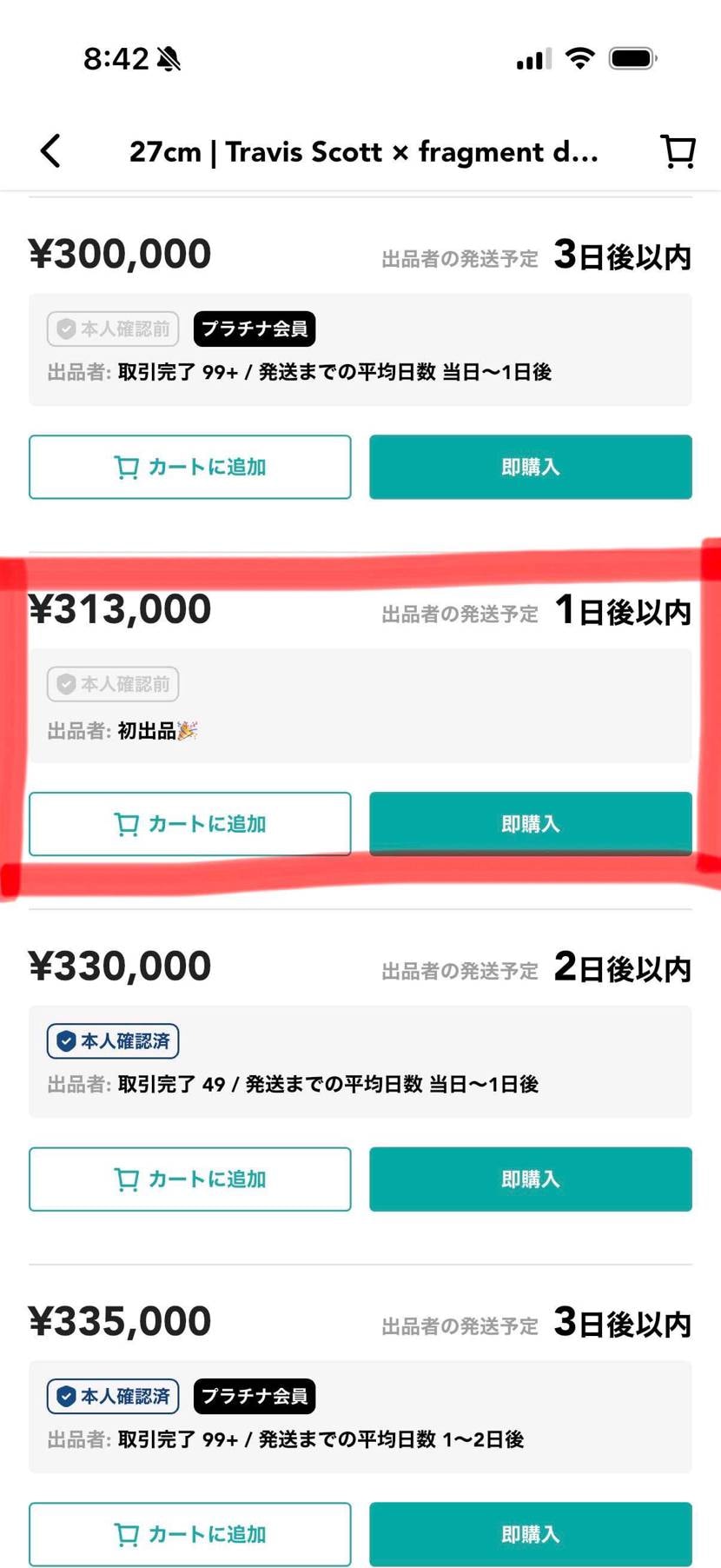This screenshot has width=721, height=1568.
Task: Expand the truncated product title at the top
Action: pyautogui.click(x=362, y=150)
